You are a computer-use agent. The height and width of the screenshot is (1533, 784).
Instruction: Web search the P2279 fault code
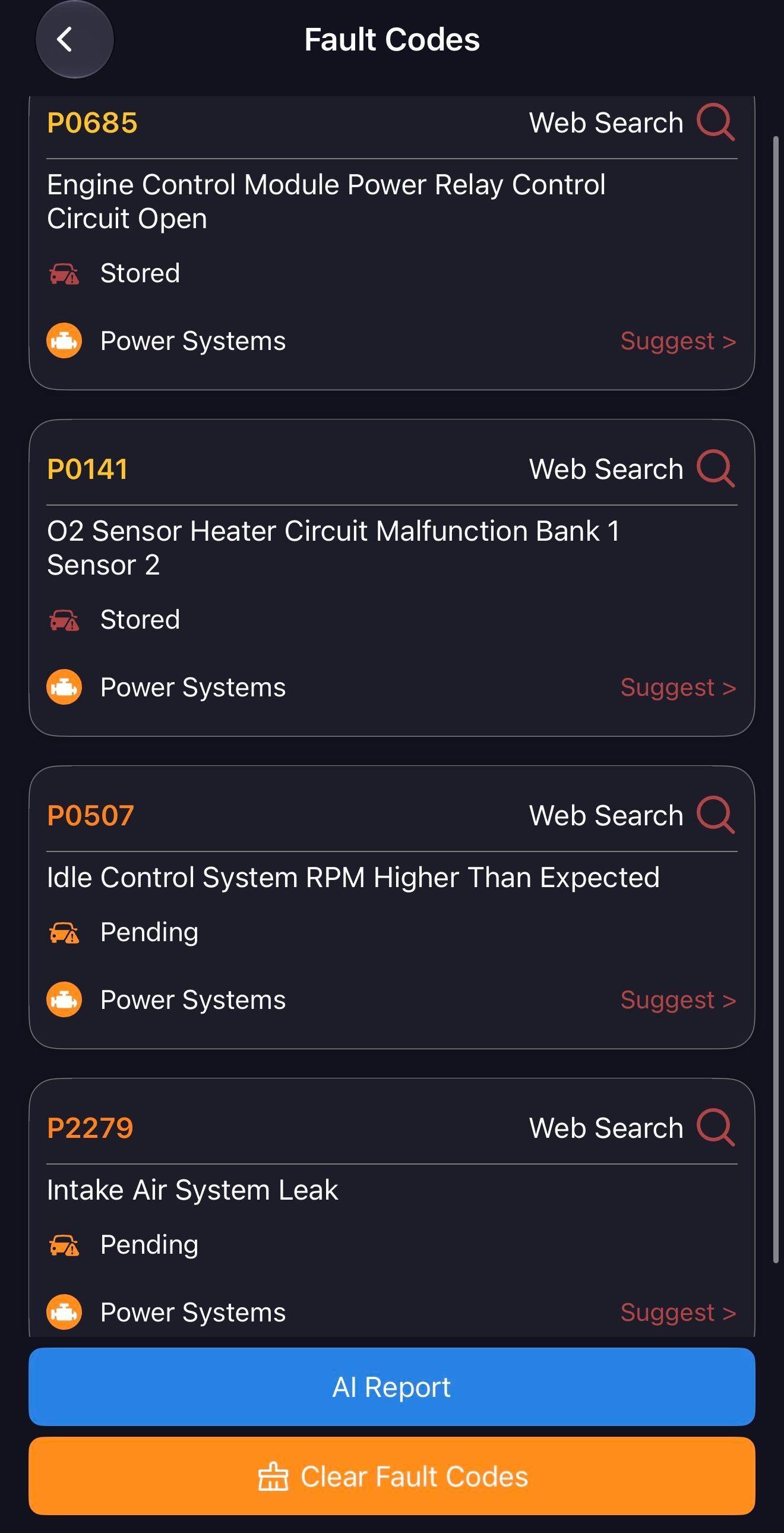632,1128
